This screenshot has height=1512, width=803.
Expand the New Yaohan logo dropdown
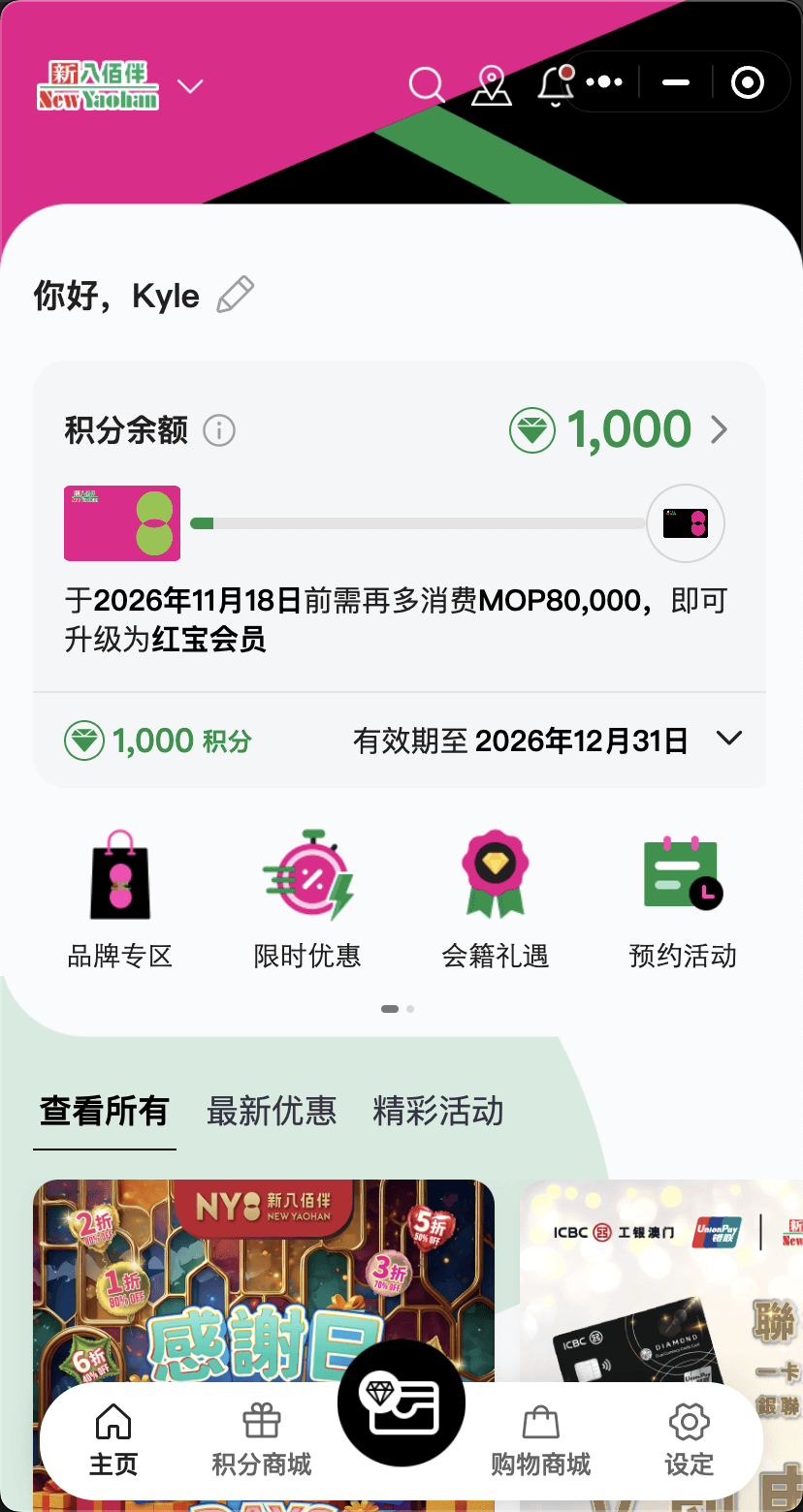point(190,86)
